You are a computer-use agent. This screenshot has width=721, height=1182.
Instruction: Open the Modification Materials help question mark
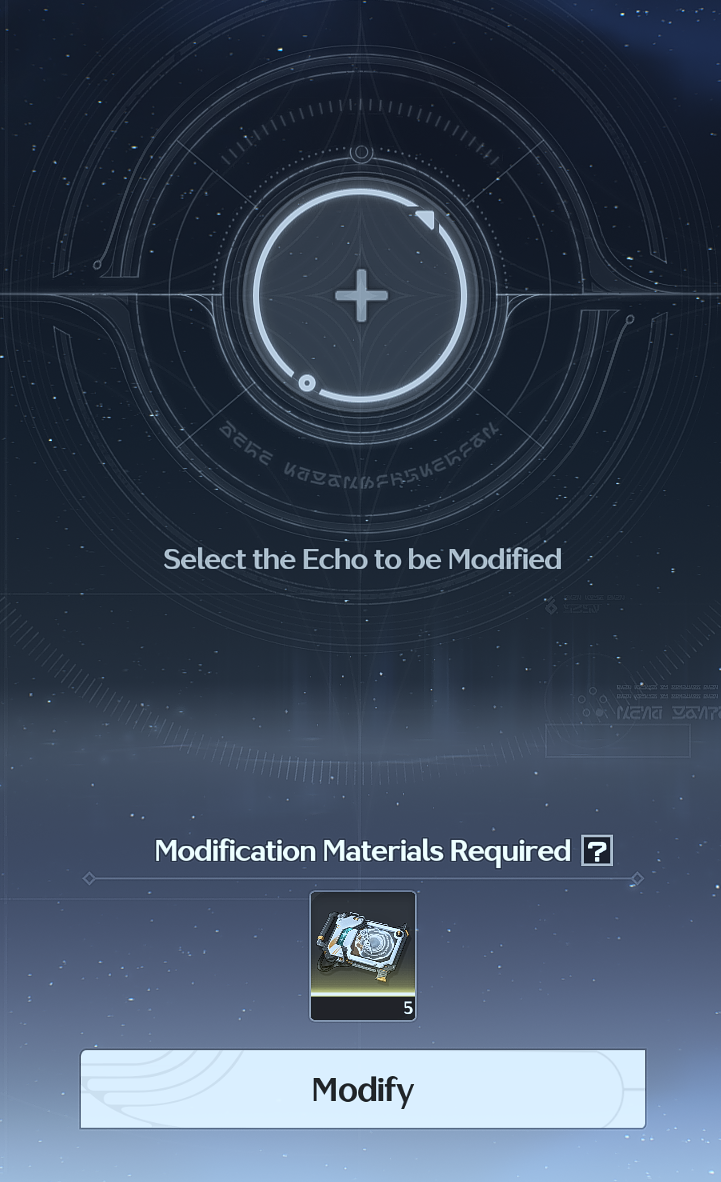(597, 851)
